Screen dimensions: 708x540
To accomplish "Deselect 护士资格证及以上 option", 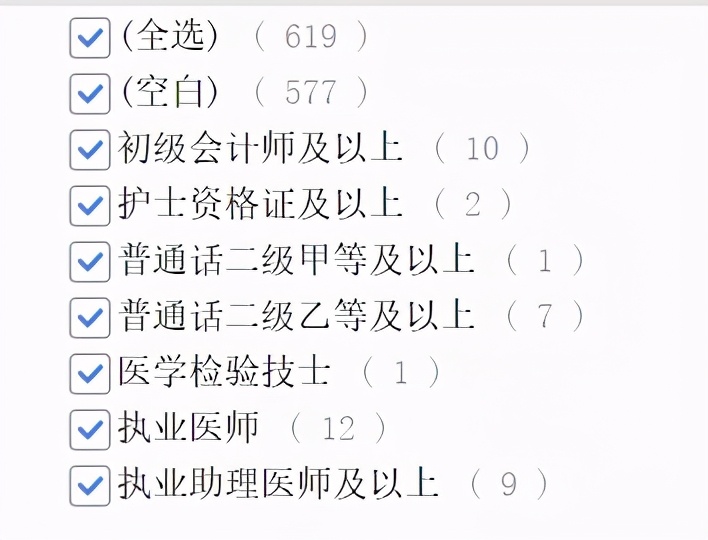I will [x=90, y=207].
